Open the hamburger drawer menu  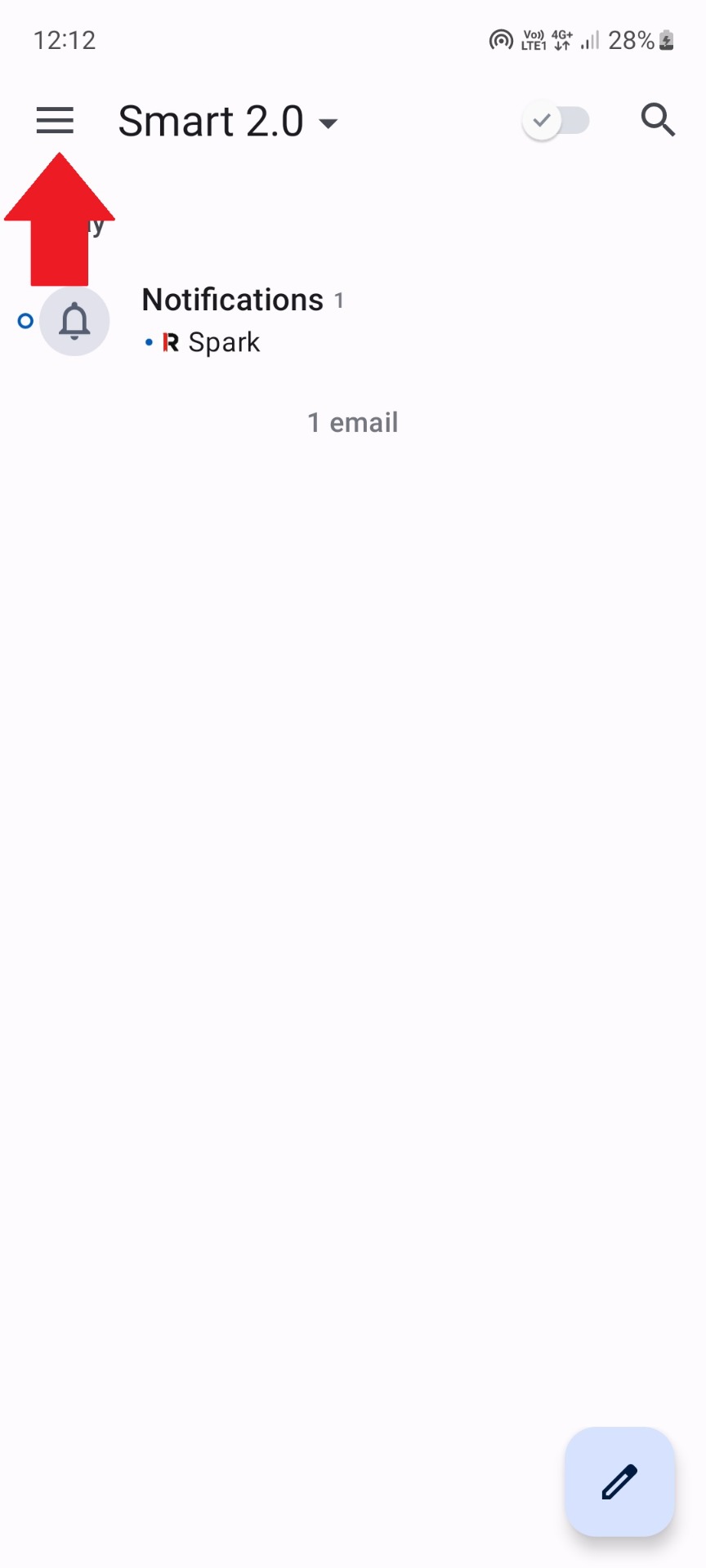click(x=55, y=121)
